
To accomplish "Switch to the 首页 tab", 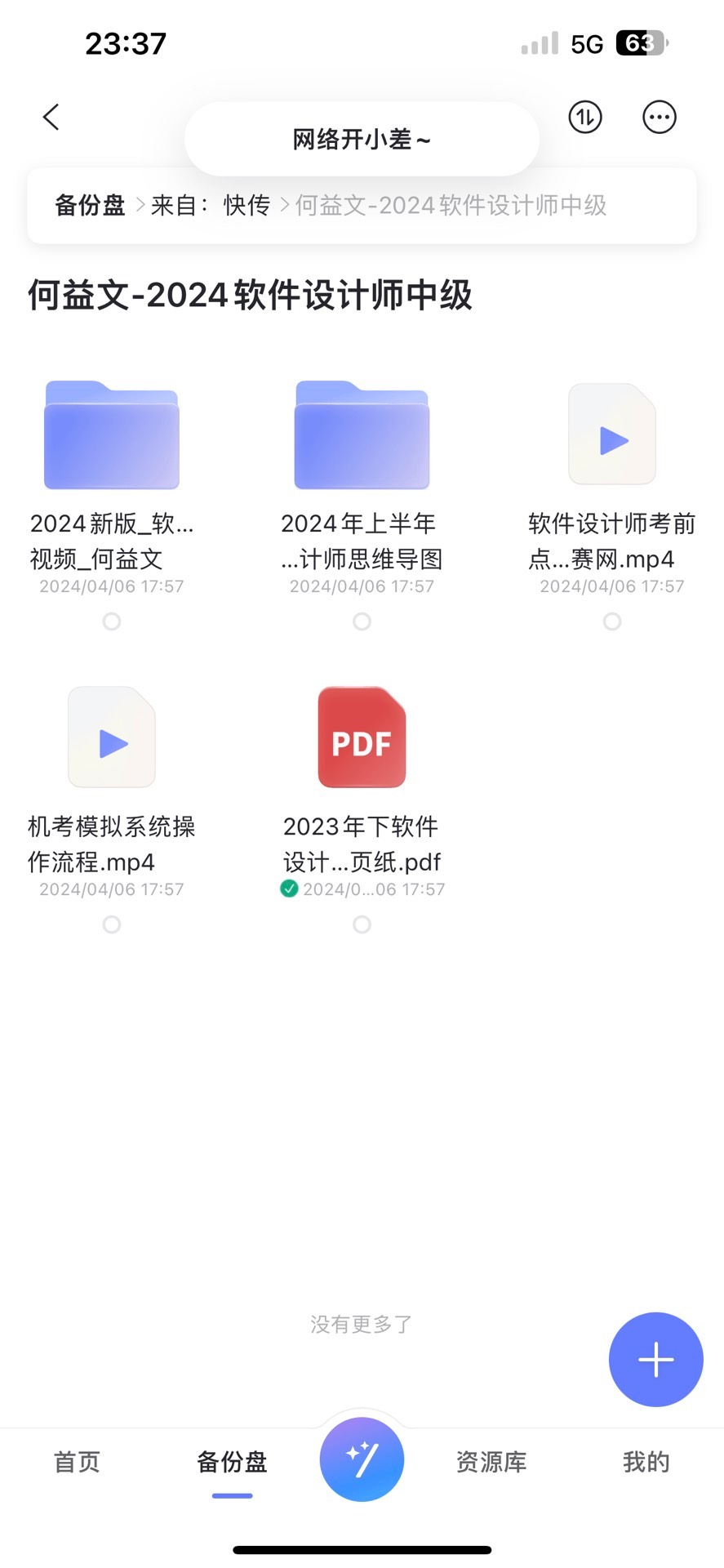I will click(x=77, y=1462).
